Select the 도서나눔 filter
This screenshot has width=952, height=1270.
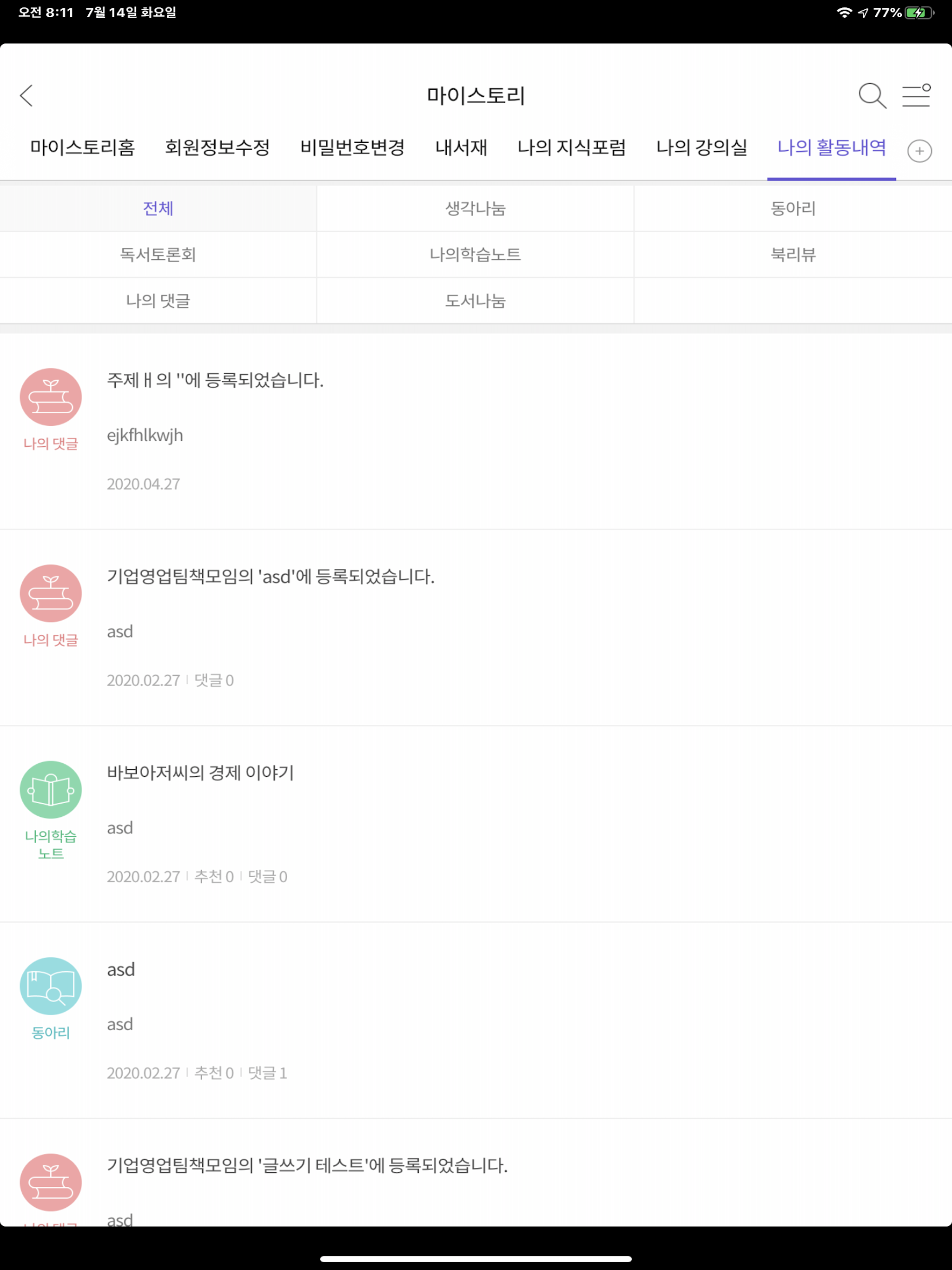[x=475, y=300]
